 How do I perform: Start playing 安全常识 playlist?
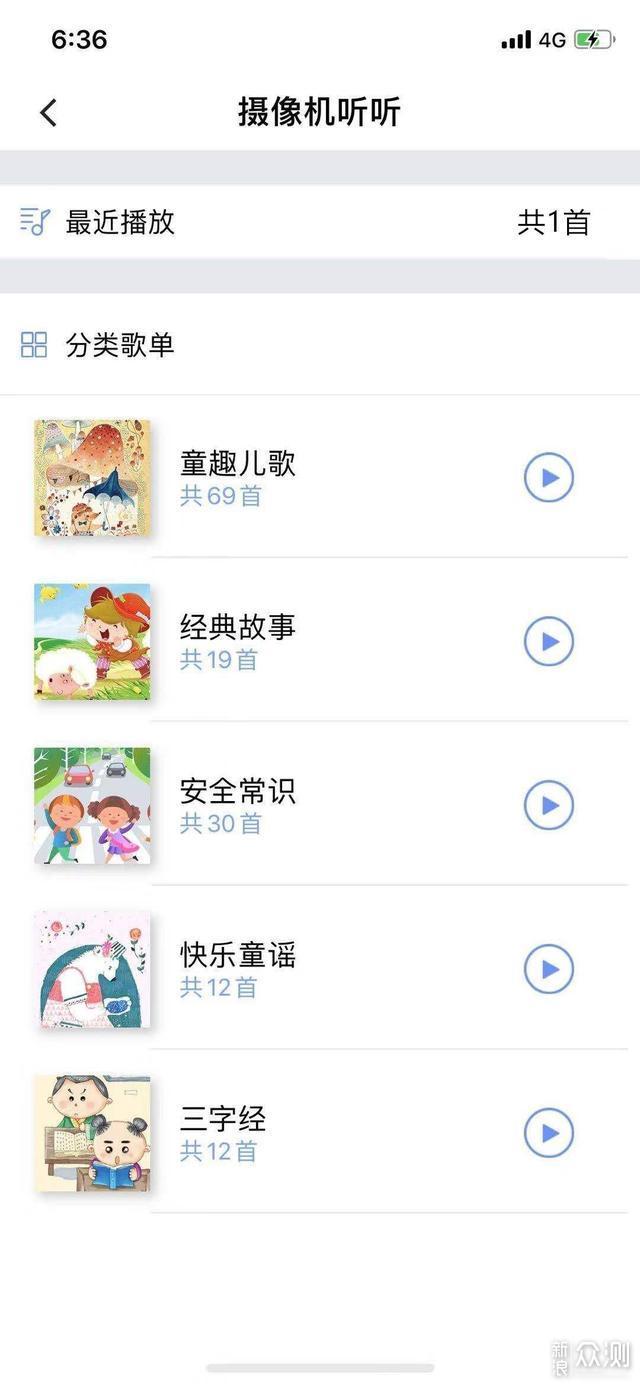tap(549, 806)
